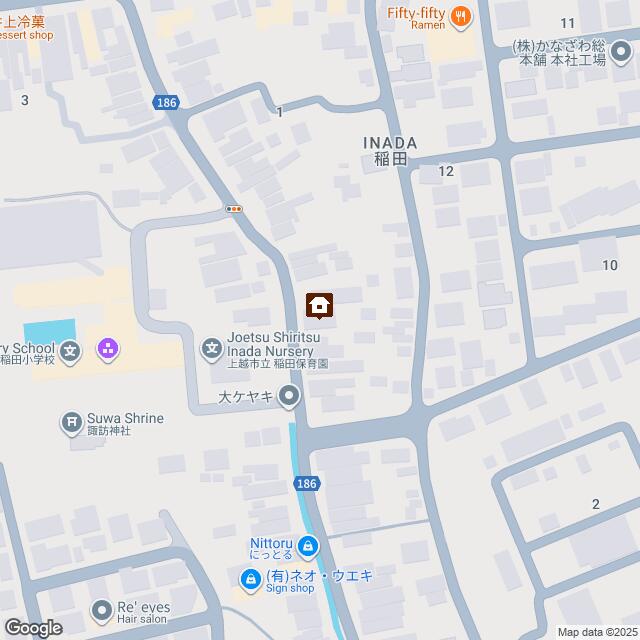Select the Joetsu Shiritsu Inada Nursery pin
640x640 pixels.
[212, 348]
